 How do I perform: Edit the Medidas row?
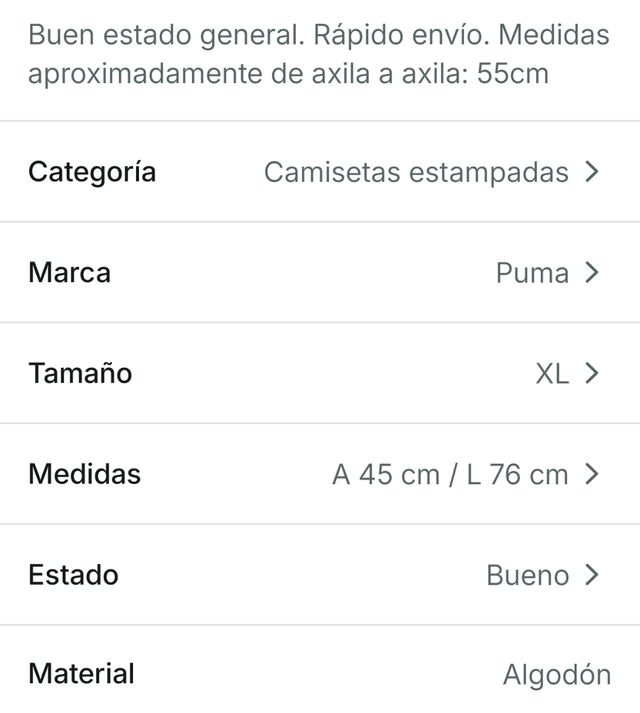320,474
